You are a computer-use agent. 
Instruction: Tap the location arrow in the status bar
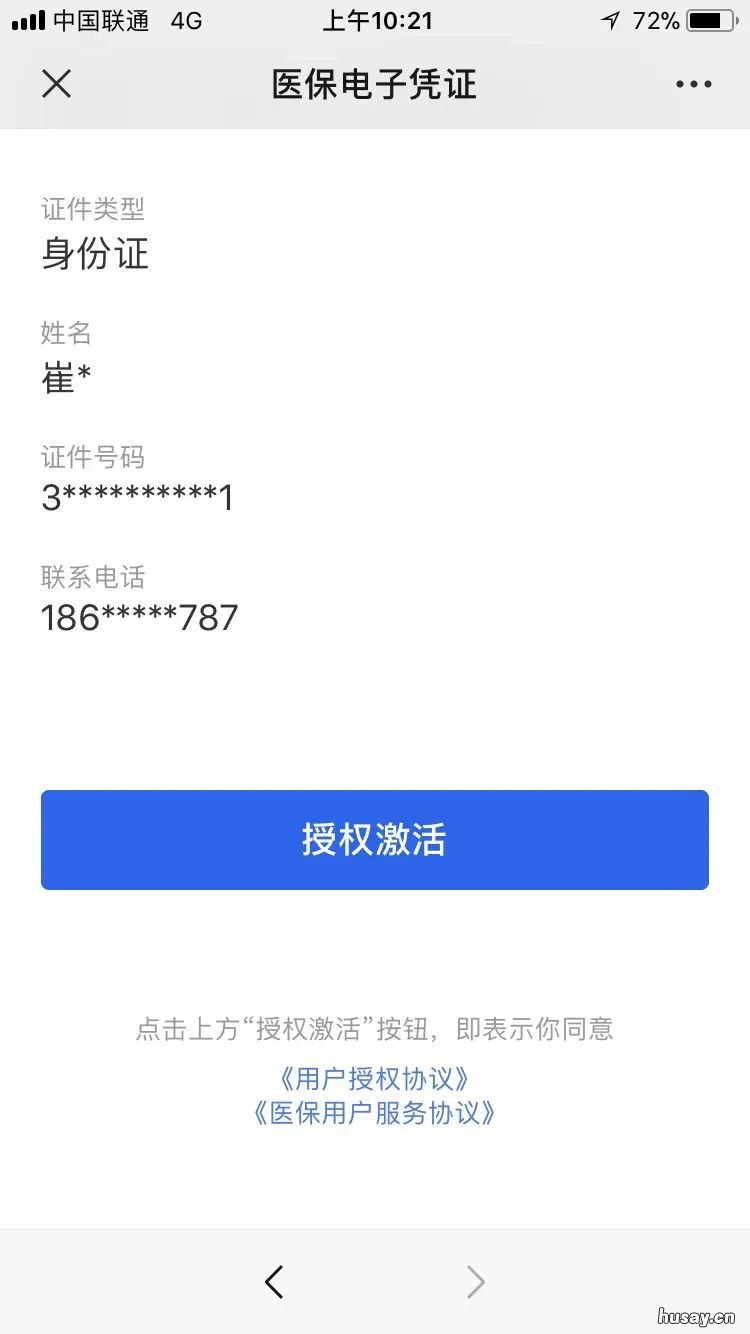[610, 20]
